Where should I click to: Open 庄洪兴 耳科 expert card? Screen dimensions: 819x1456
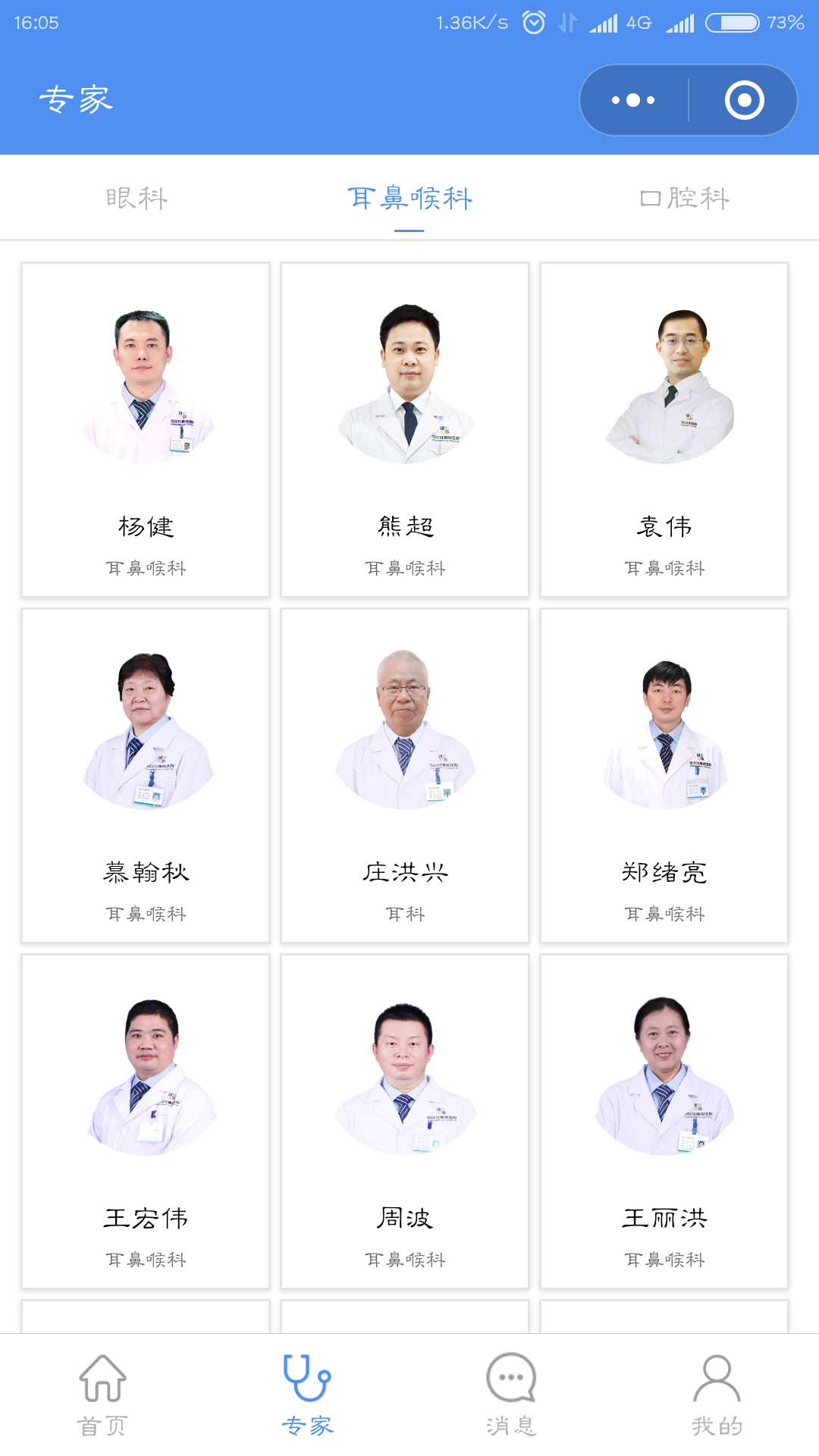pyautogui.click(x=405, y=776)
